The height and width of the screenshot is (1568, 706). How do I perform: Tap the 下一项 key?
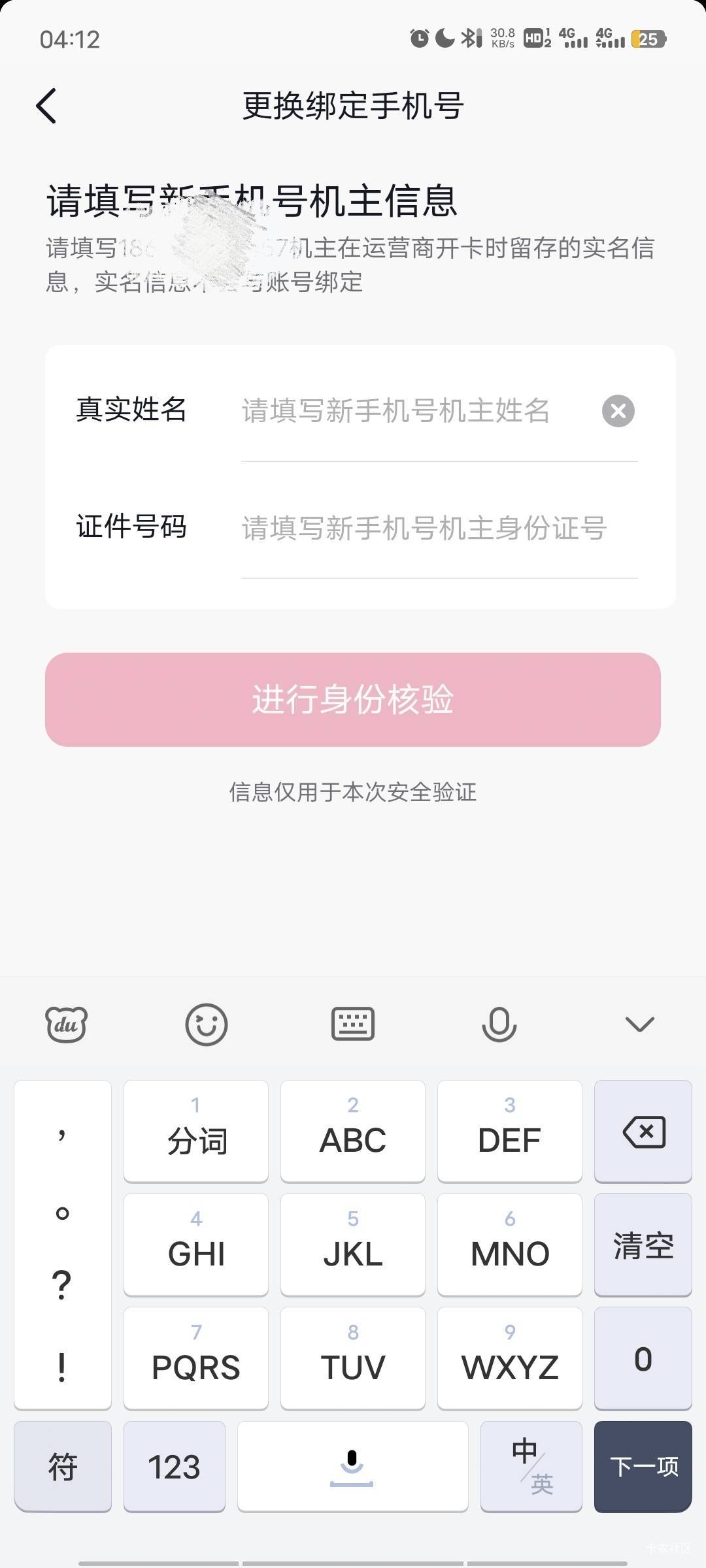point(643,1467)
